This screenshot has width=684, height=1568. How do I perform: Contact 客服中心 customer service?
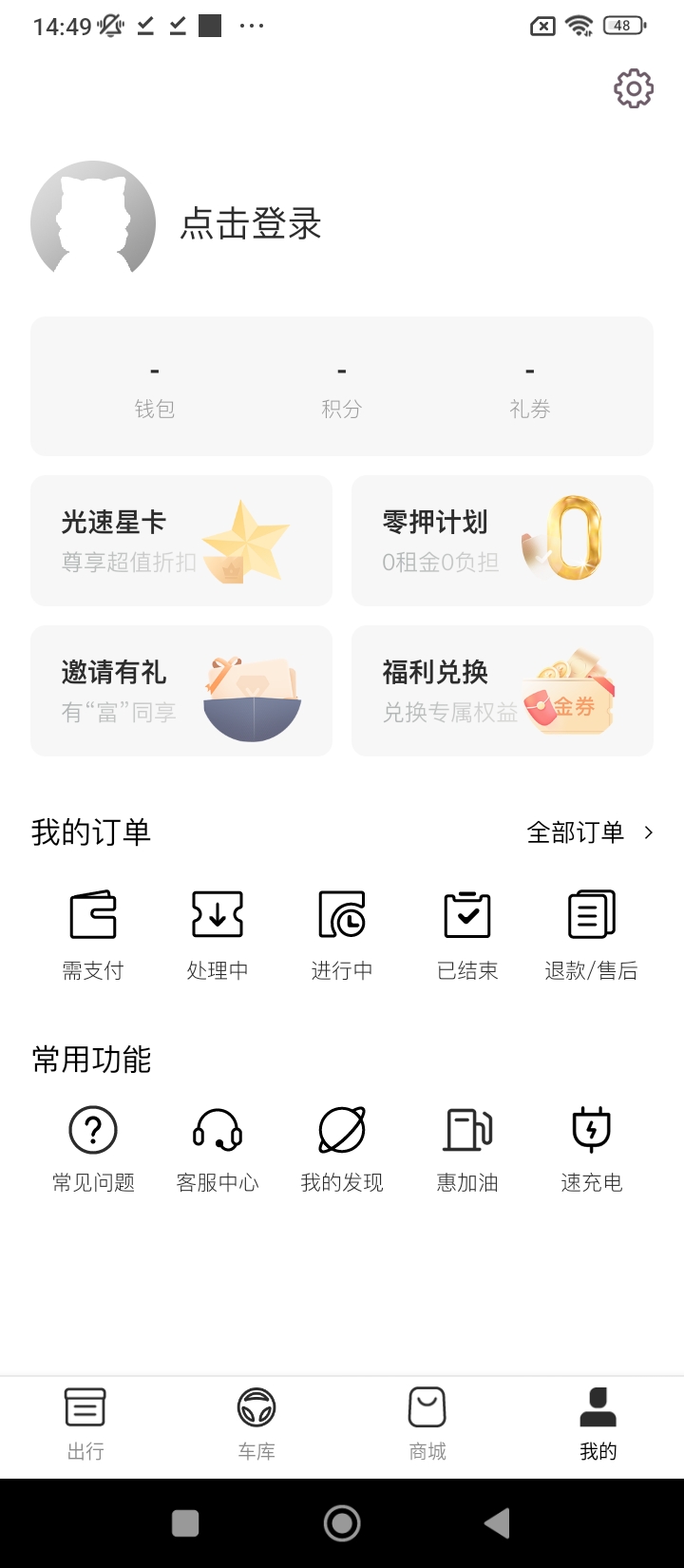click(218, 1149)
